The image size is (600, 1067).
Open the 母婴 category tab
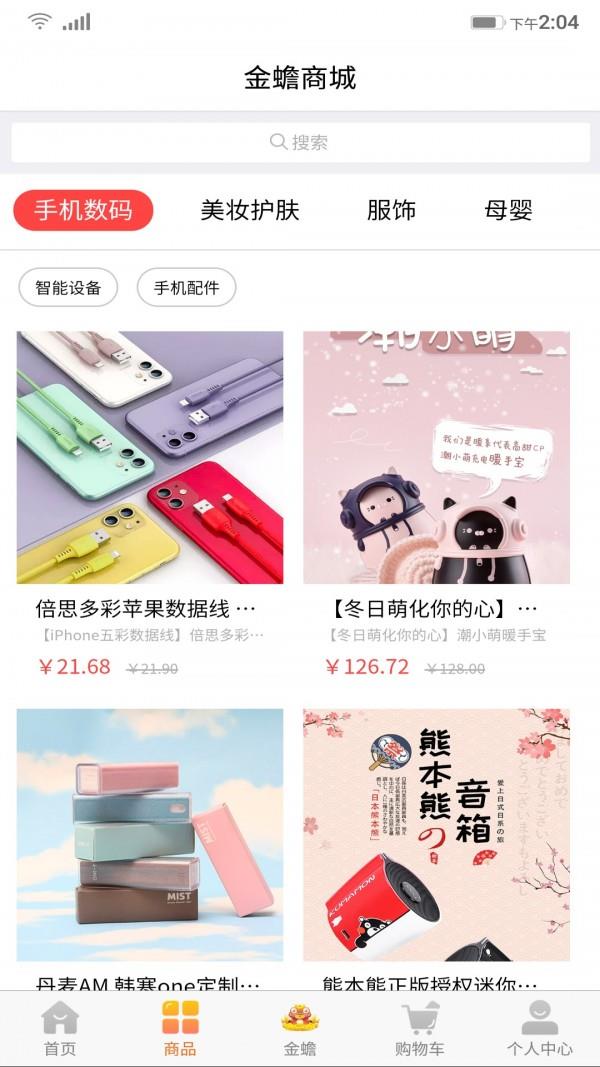[x=508, y=210]
